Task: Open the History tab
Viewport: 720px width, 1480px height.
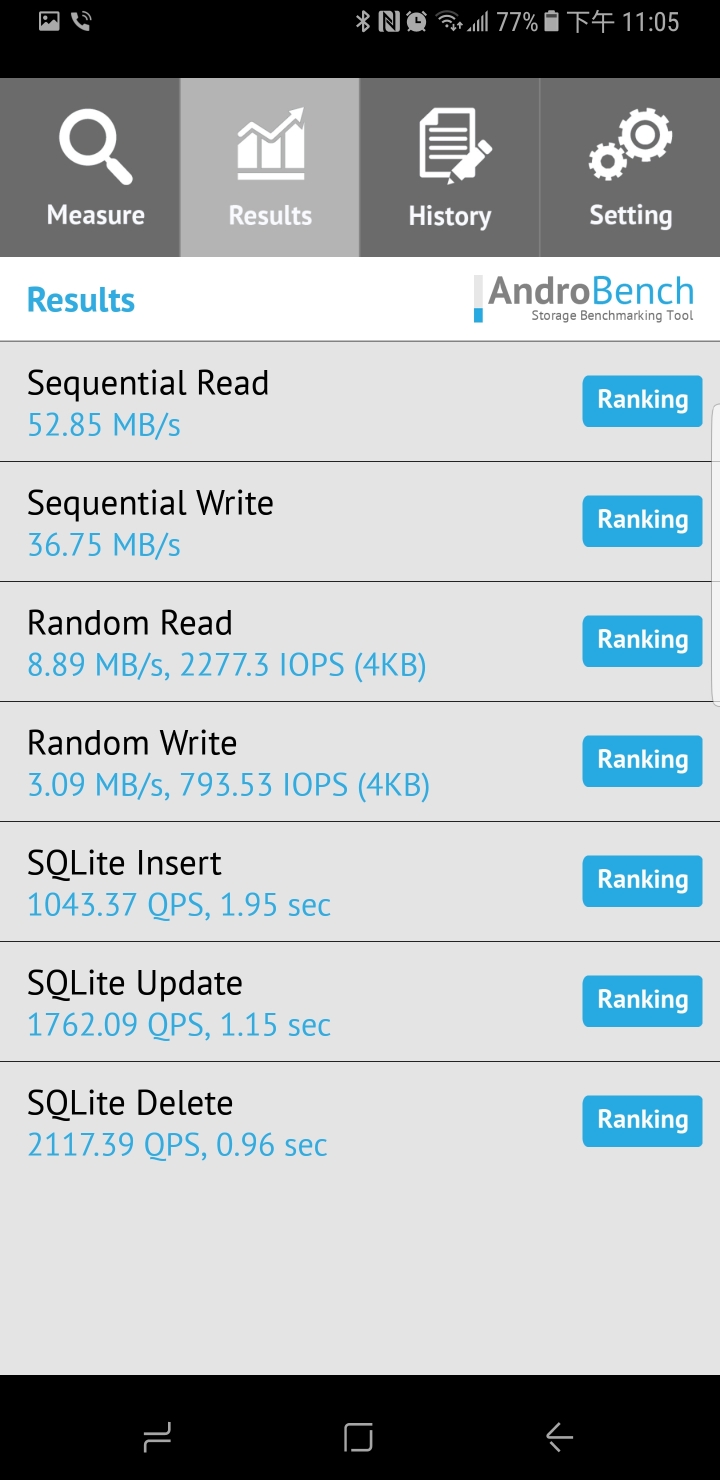Action: [450, 168]
